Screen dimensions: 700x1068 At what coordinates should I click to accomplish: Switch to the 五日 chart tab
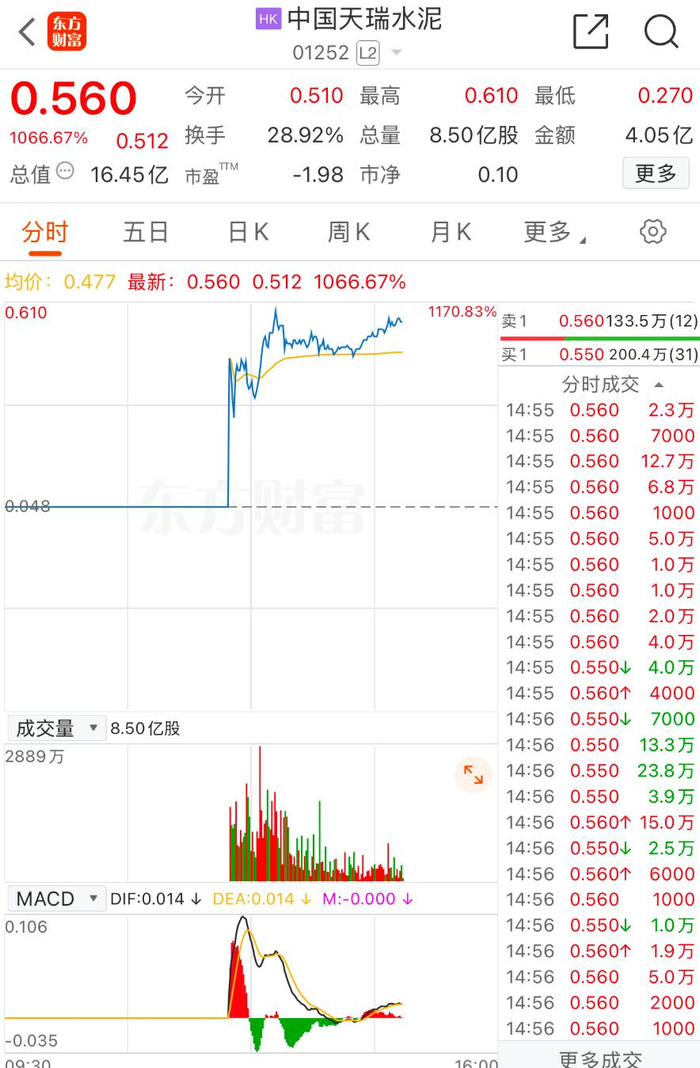146,233
